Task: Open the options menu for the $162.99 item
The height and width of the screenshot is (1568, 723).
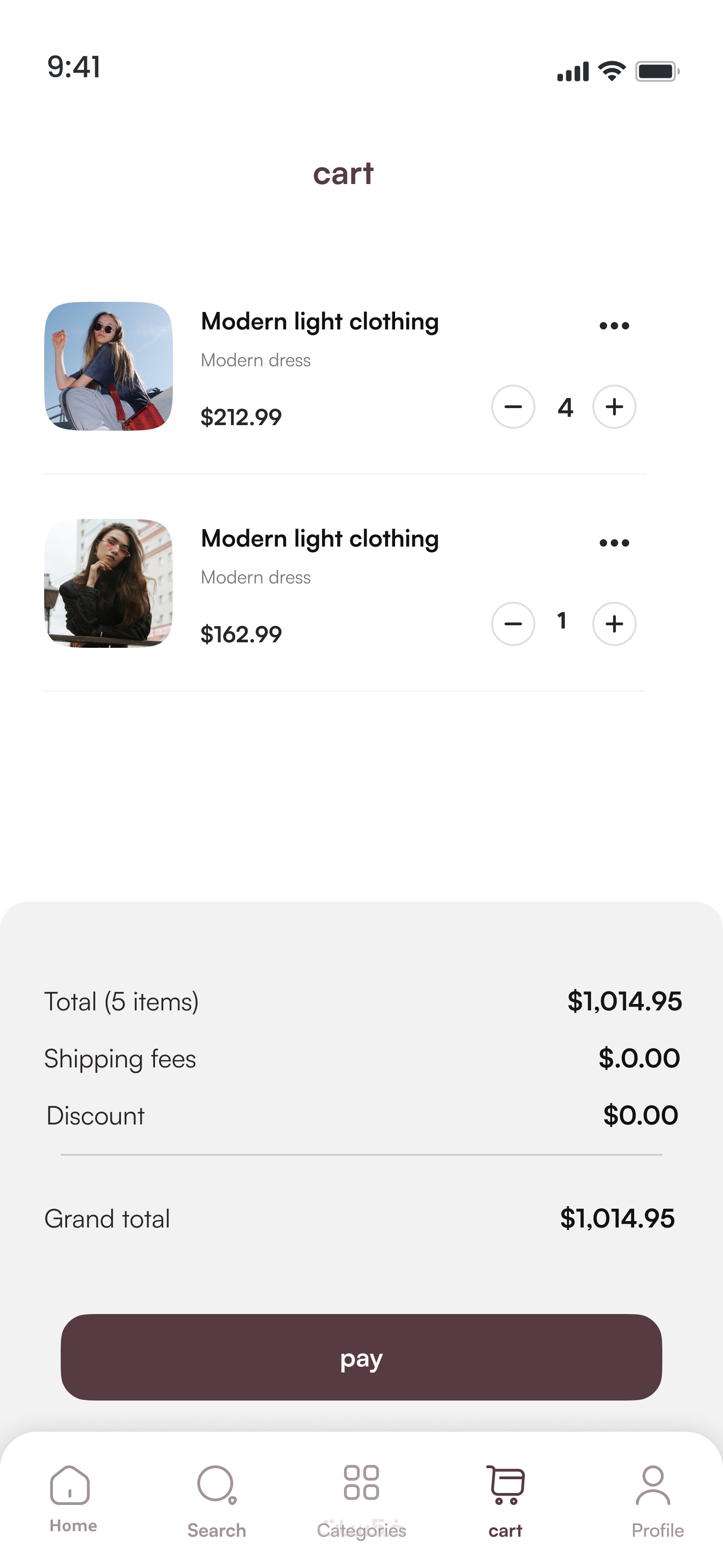Action: (614, 543)
